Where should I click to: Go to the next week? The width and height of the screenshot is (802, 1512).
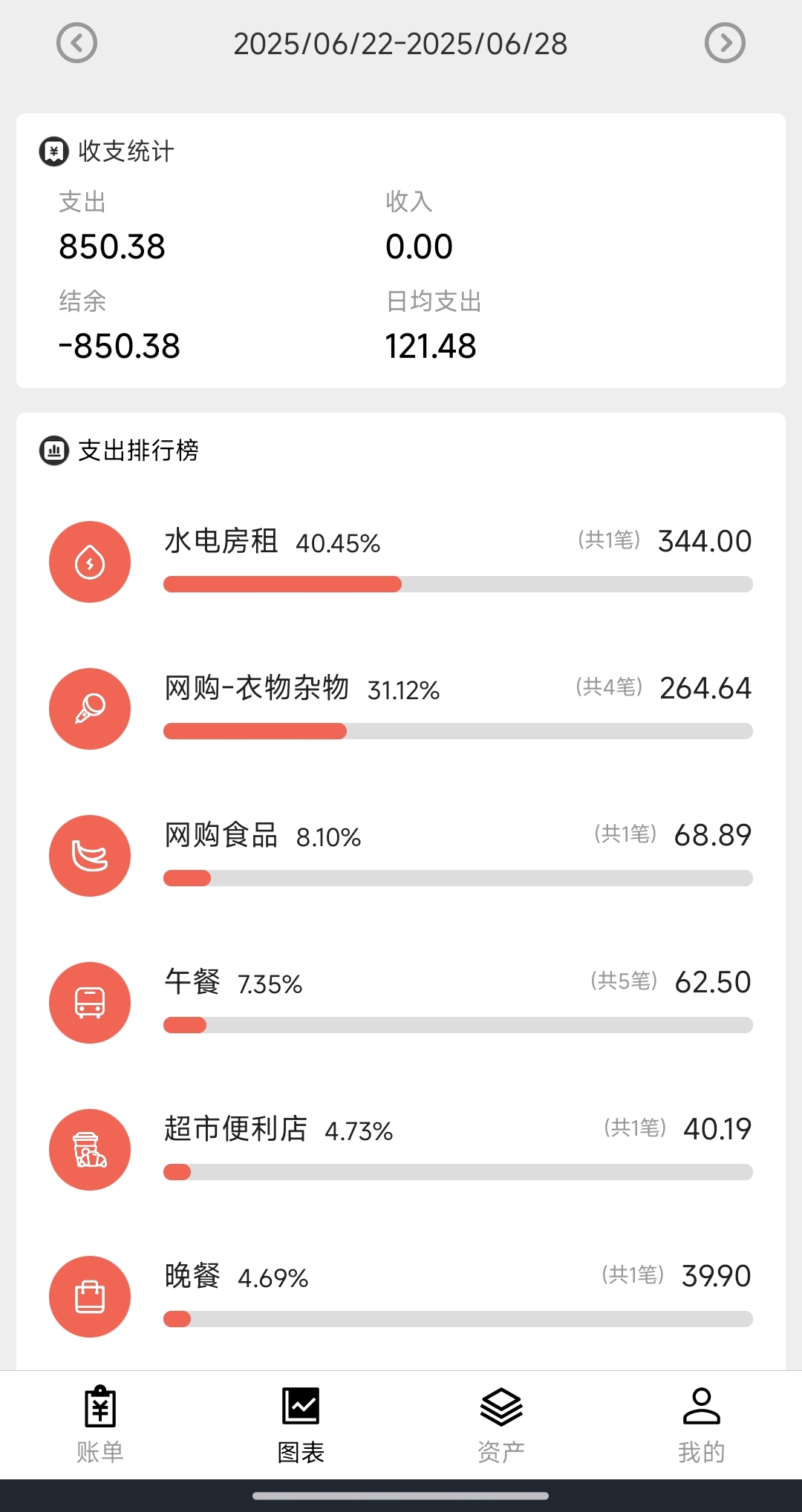[724, 43]
